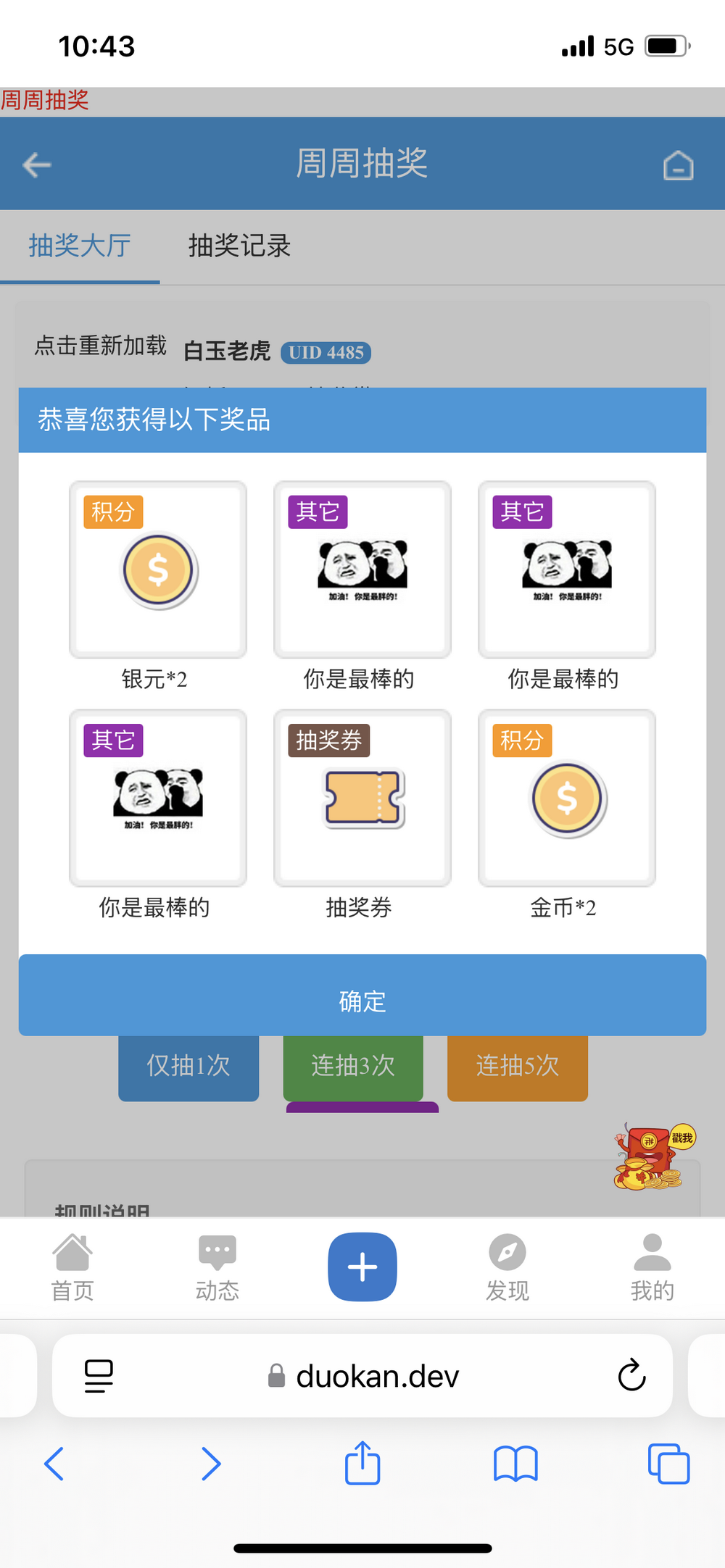Select the 连抽5次 five-draw option

[x=517, y=1067]
